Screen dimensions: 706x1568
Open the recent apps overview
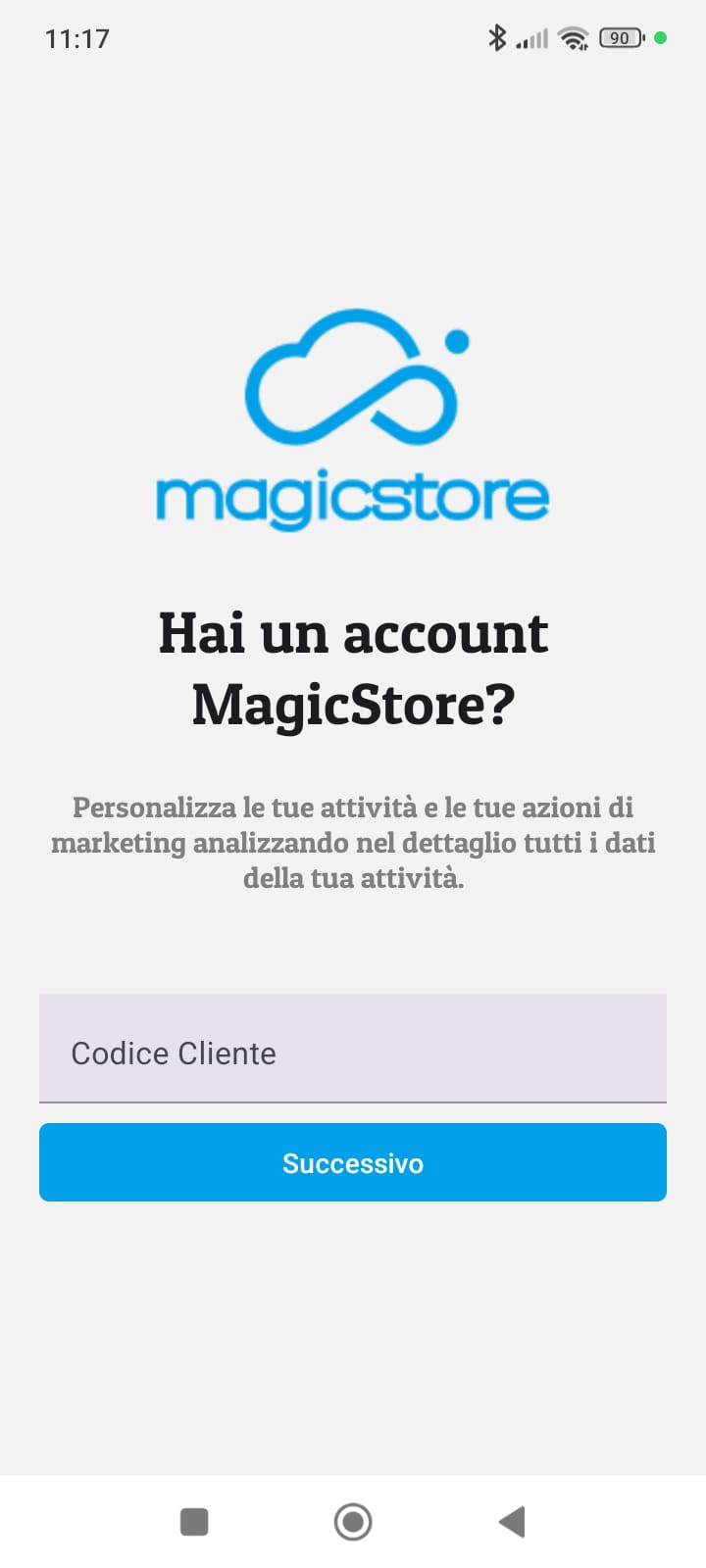[x=194, y=1522]
